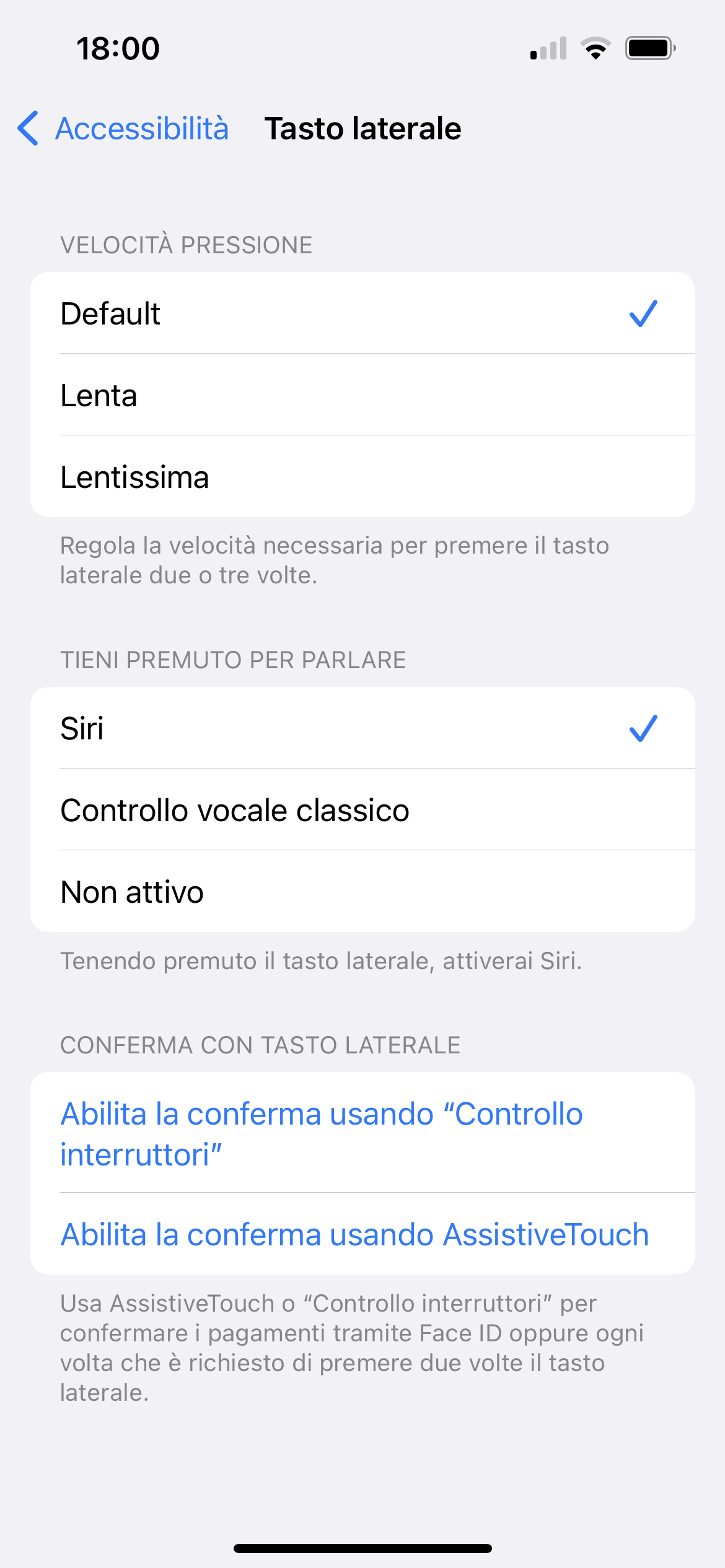
Task: Enable confirmation using AssistiveTouch
Action: pos(362,1234)
